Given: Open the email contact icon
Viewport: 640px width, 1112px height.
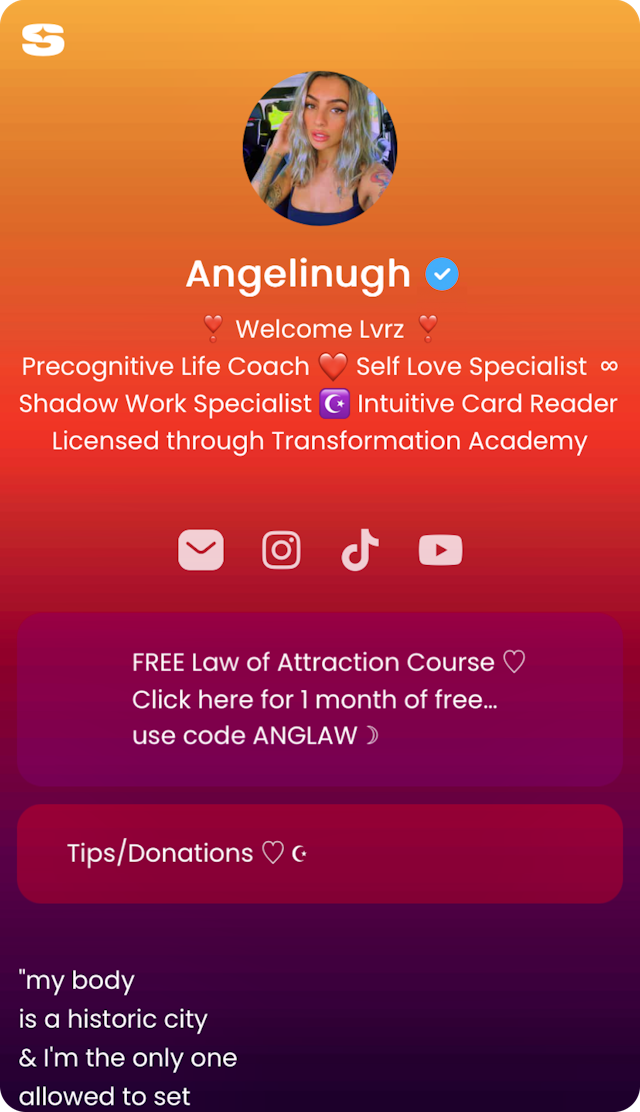Looking at the screenshot, I should (201, 550).
